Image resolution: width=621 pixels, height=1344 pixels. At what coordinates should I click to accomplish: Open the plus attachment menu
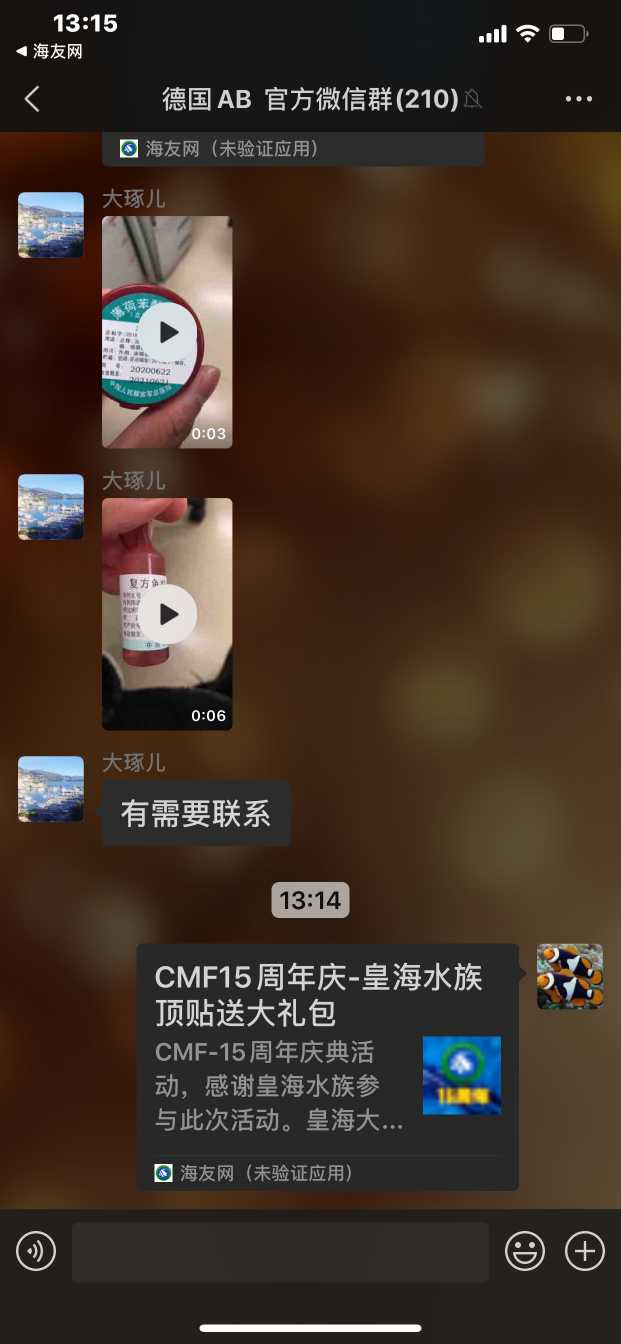[585, 1251]
